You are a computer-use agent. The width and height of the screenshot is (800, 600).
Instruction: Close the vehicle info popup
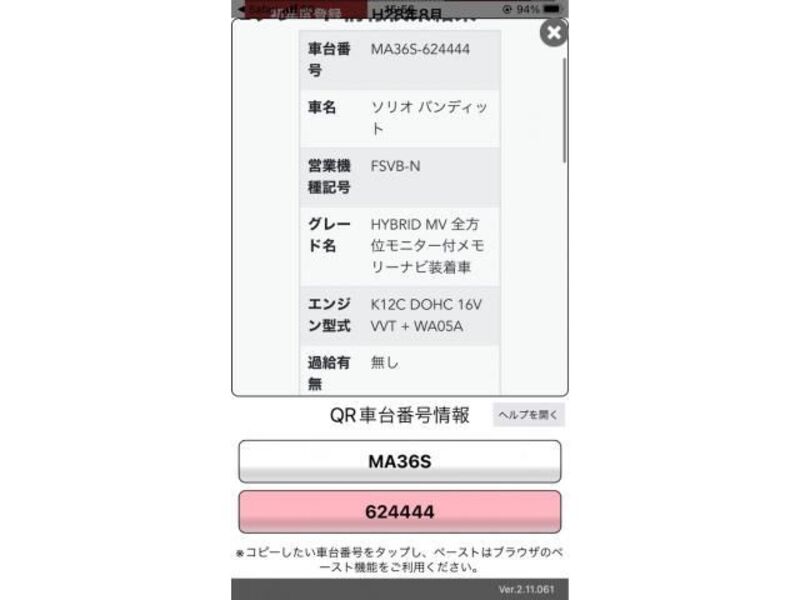(553, 33)
